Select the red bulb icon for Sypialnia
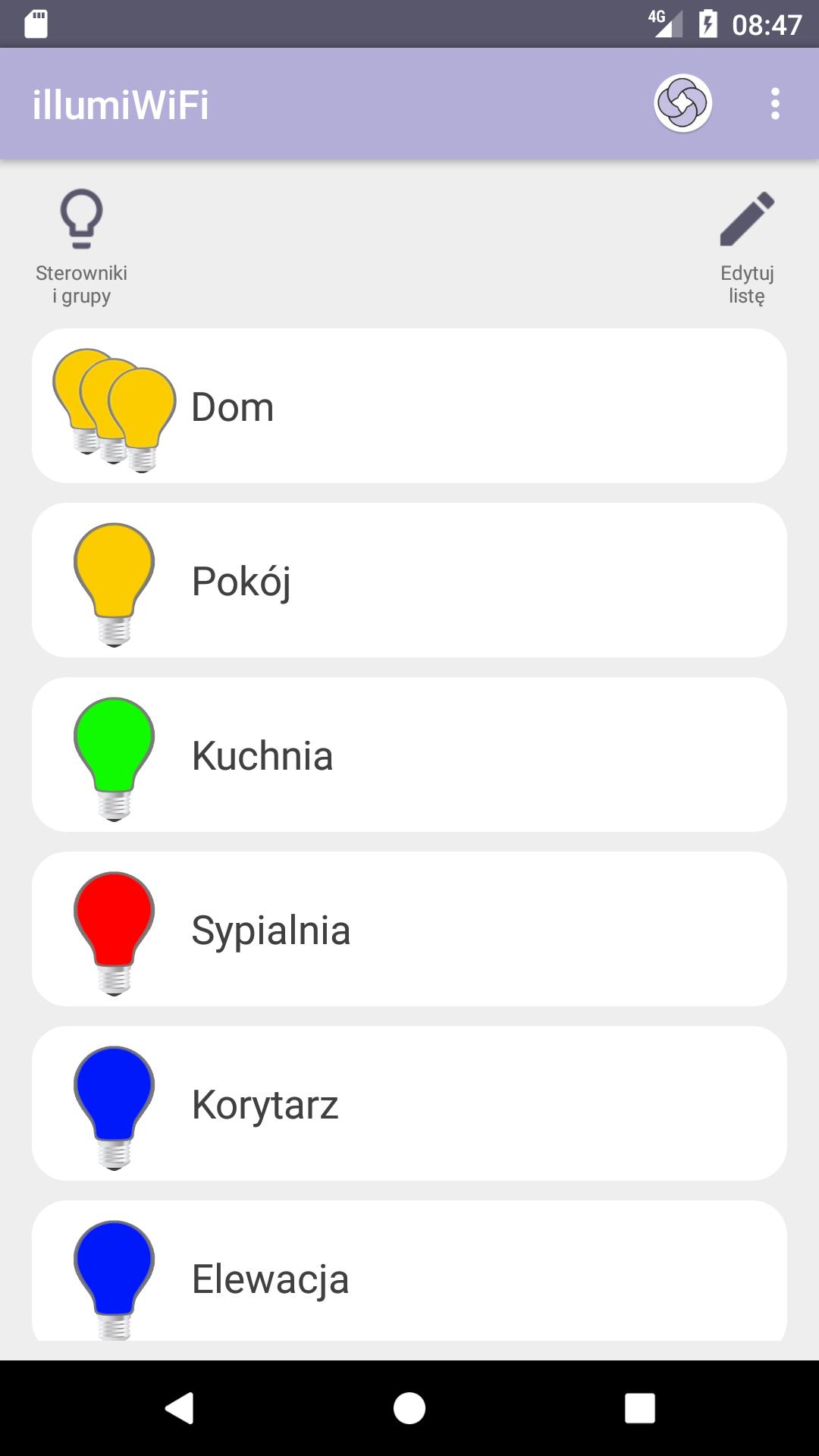This screenshot has height=1456, width=819. [114, 929]
